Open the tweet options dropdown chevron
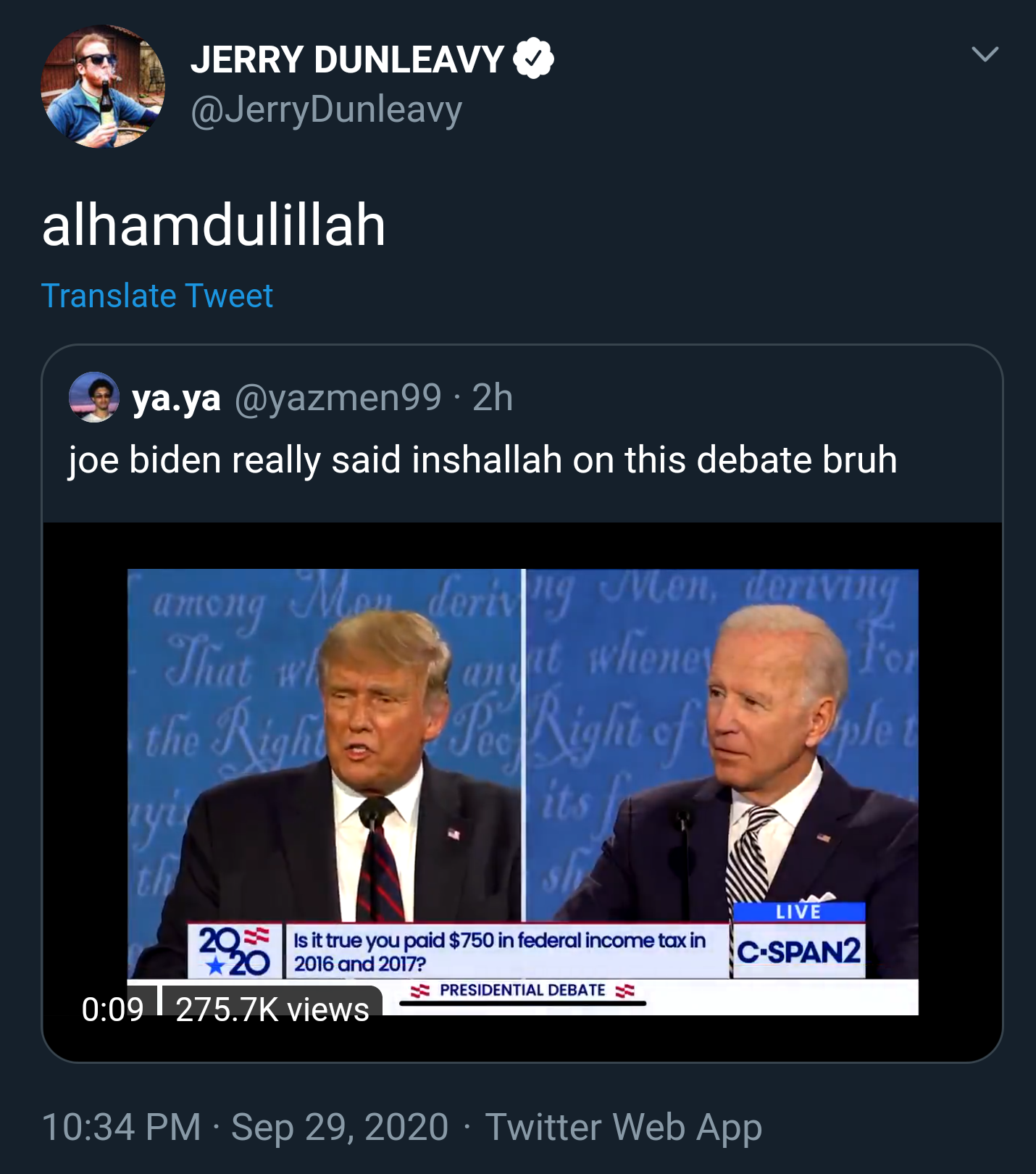The width and height of the screenshot is (1036, 1174). (x=985, y=54)
